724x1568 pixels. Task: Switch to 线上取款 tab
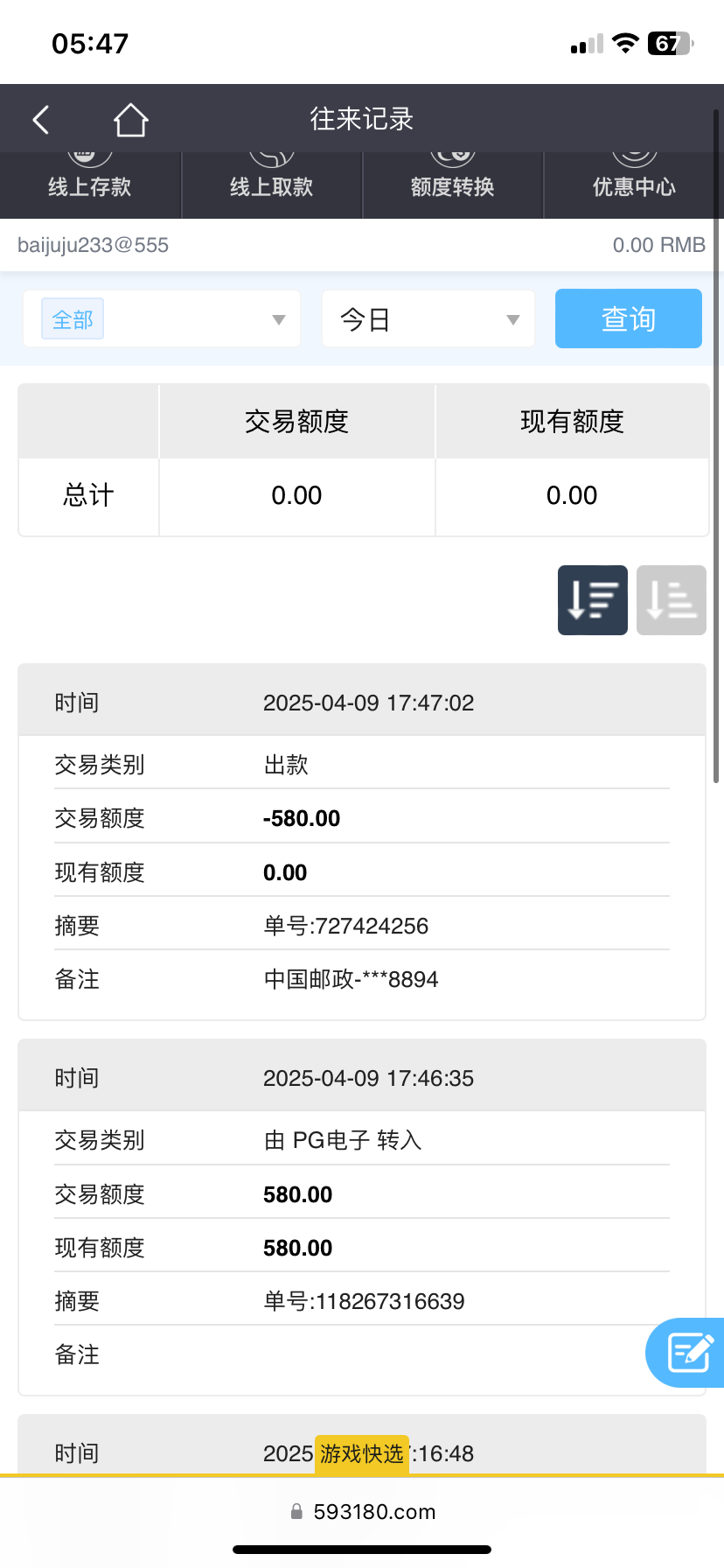[x=272, y=185]
